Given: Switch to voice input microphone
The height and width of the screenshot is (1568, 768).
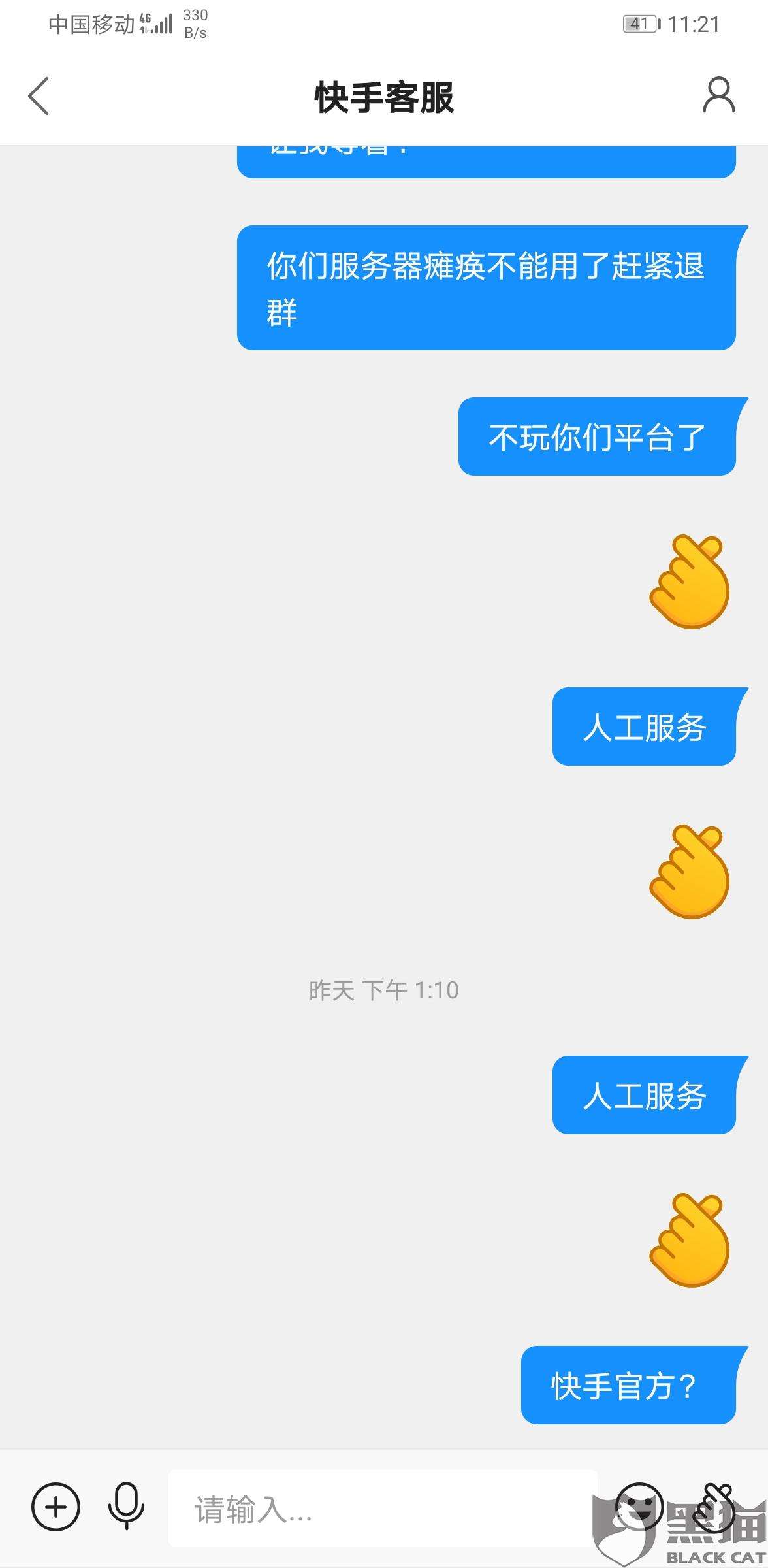Looking at the screenshot, I should 126,1507.
